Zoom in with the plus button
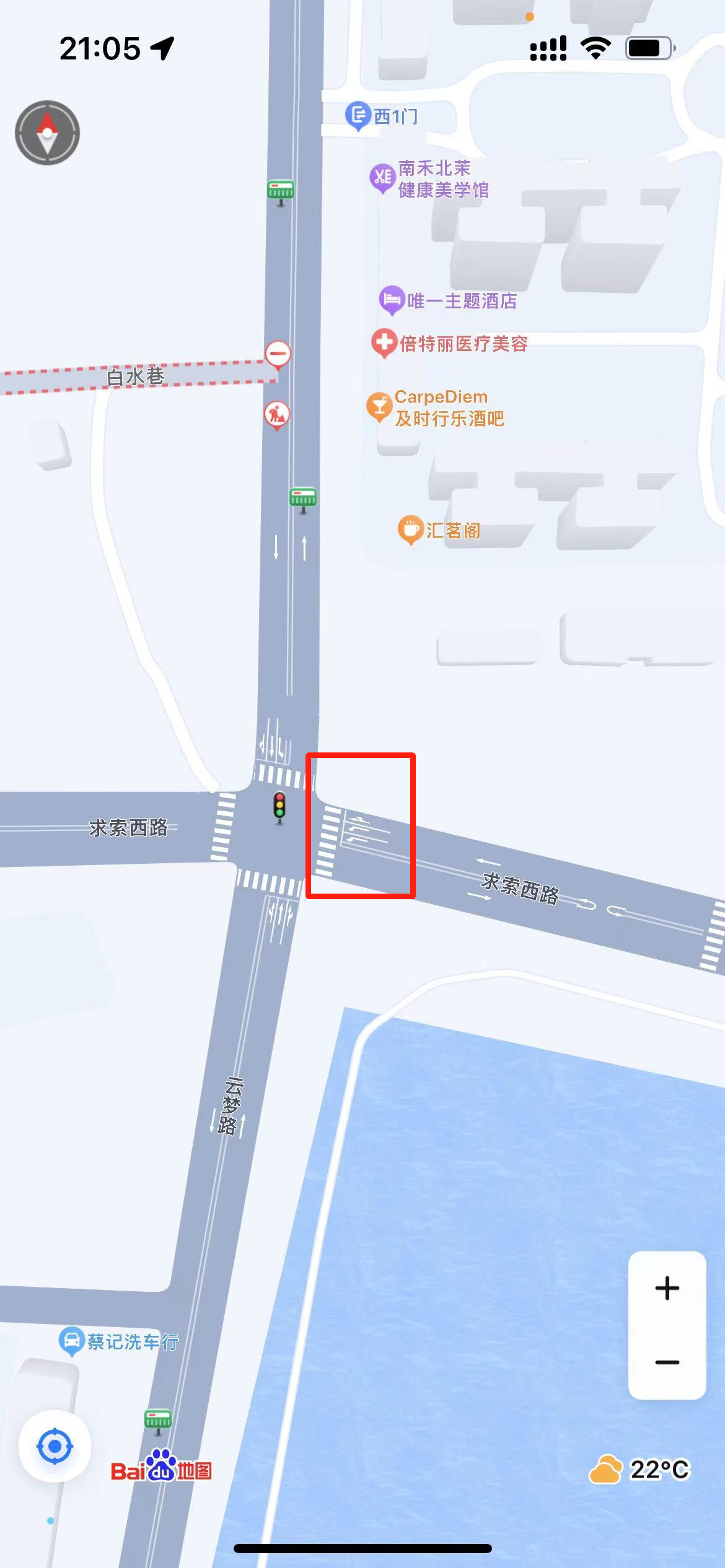This screenshot has width=725, height=1568. 667,1288
